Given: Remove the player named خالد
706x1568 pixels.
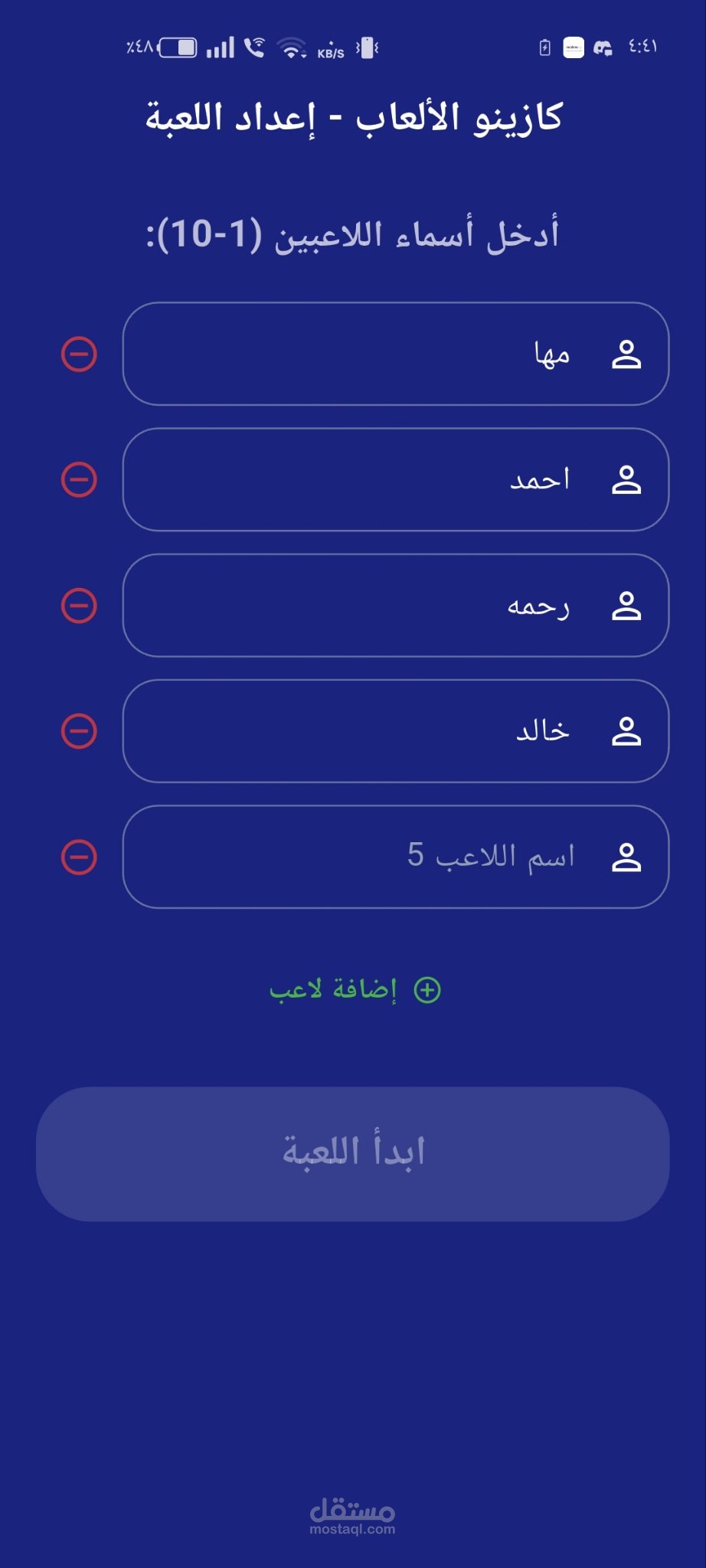Looking at the screenshot, I should 79,731.
